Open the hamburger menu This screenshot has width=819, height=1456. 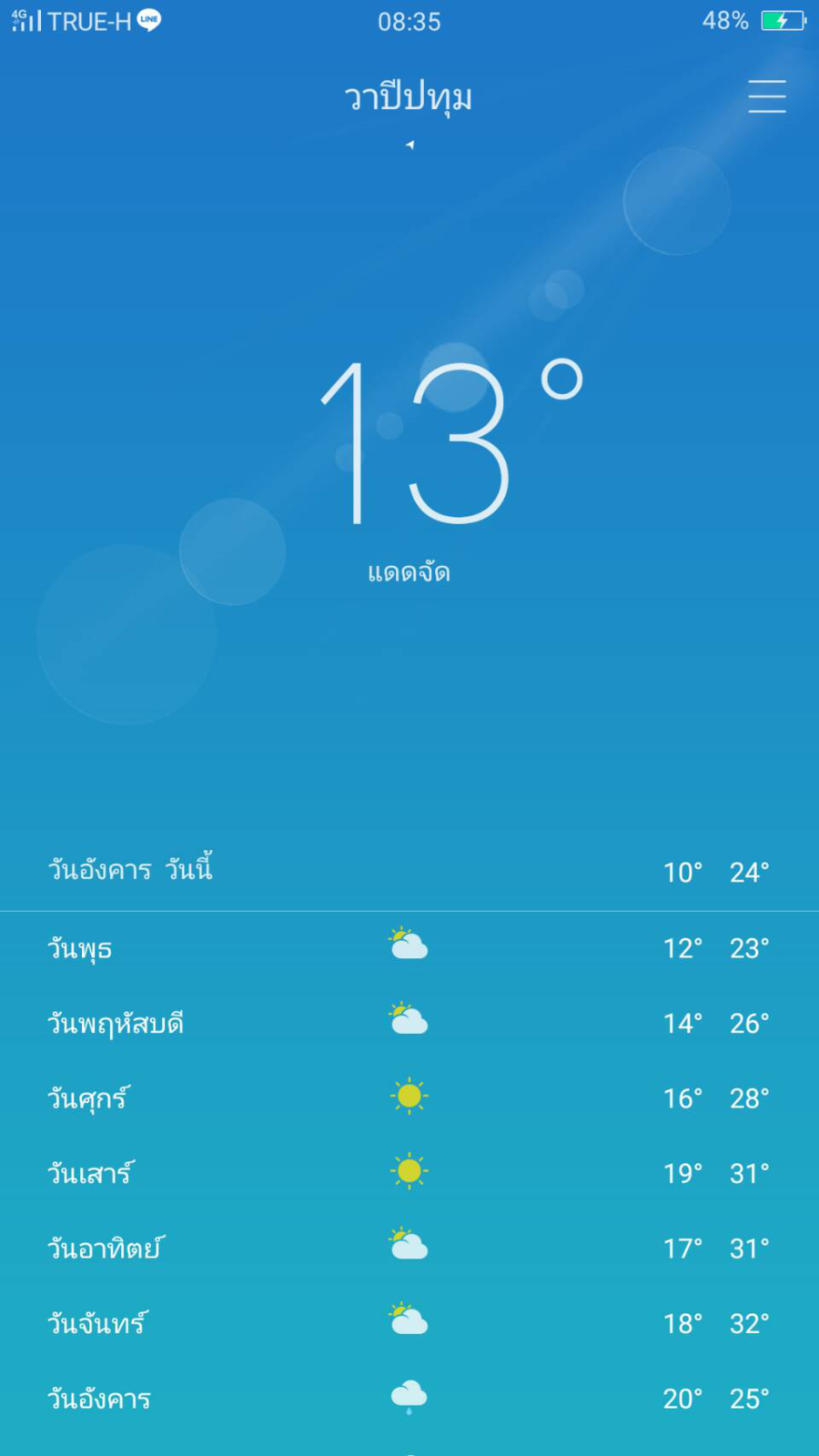[x=766, y=96]
